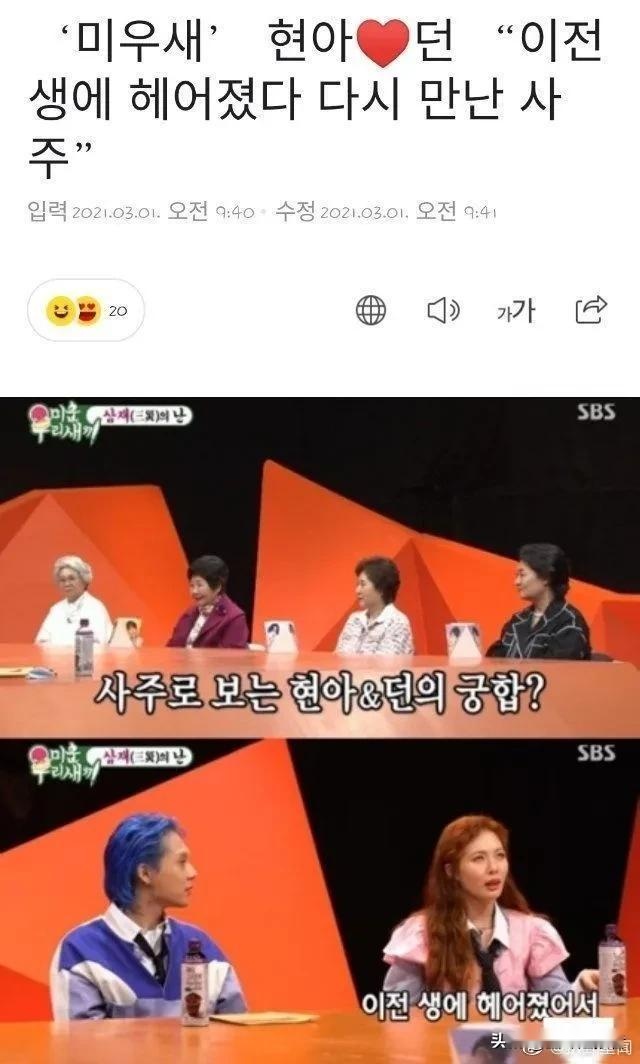Share this article
The width and height of the screenshot is (640, 1064).
pos(590,310)
